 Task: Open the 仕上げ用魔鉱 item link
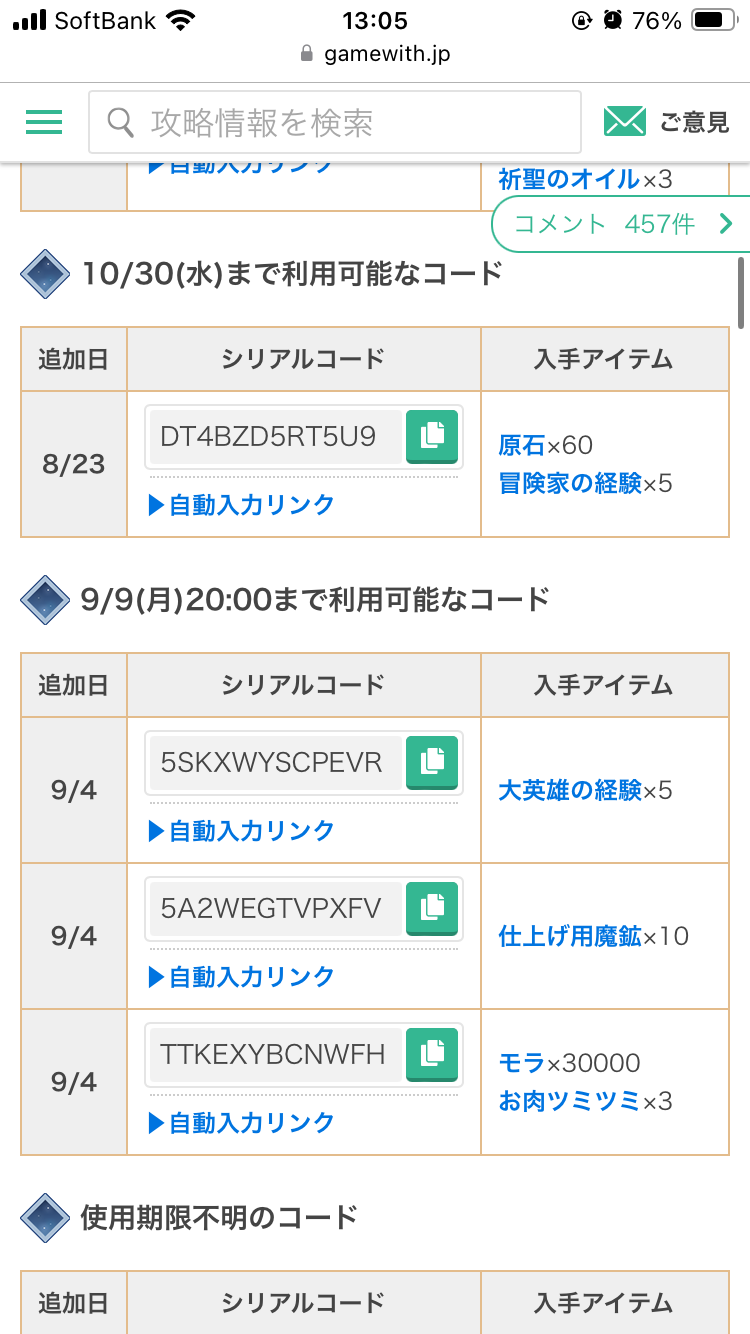tap(570, 937)
